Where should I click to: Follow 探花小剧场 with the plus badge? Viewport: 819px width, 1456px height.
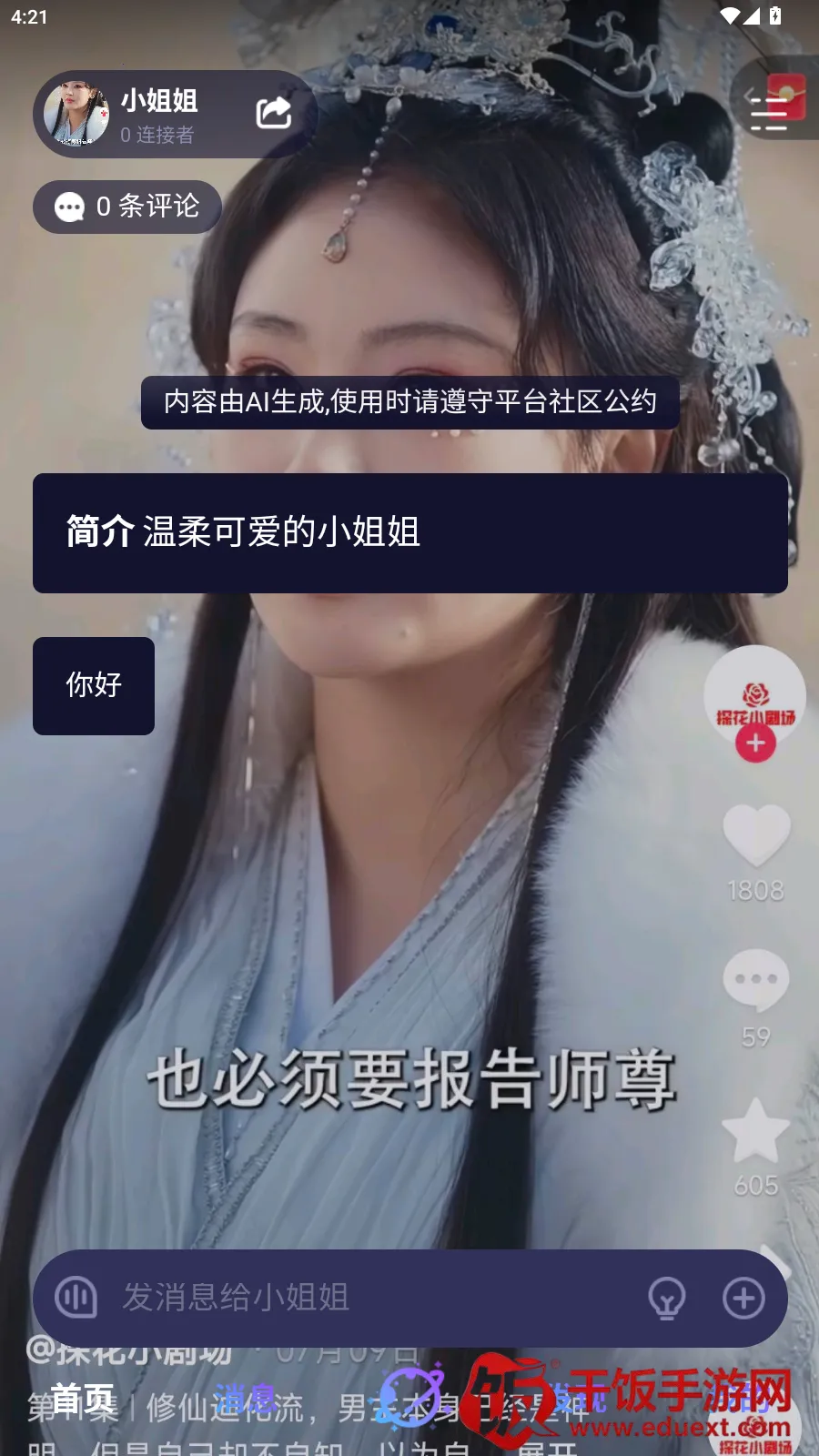(x=755, y=743)
